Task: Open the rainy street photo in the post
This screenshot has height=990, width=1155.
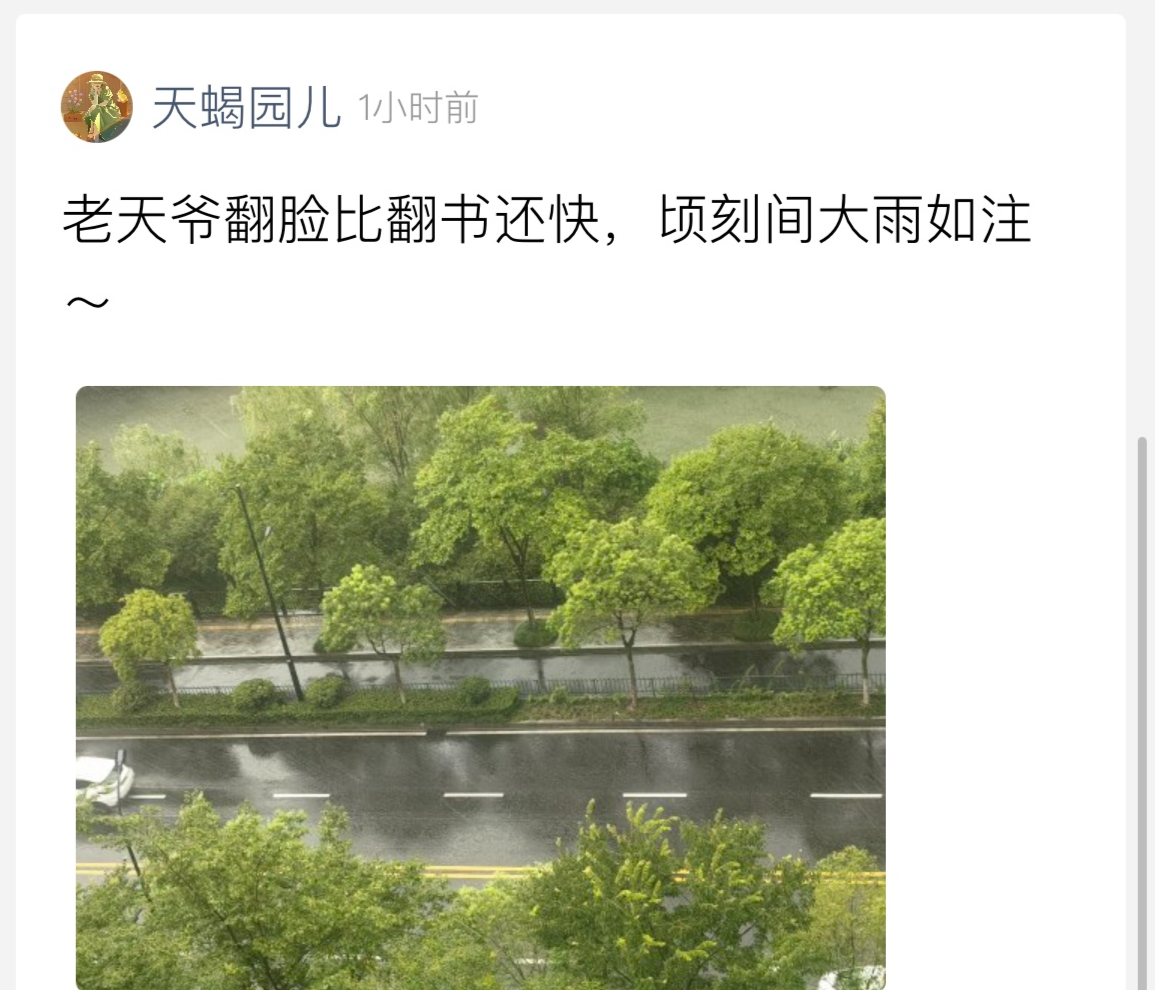Action: click(x=480, y=687)
